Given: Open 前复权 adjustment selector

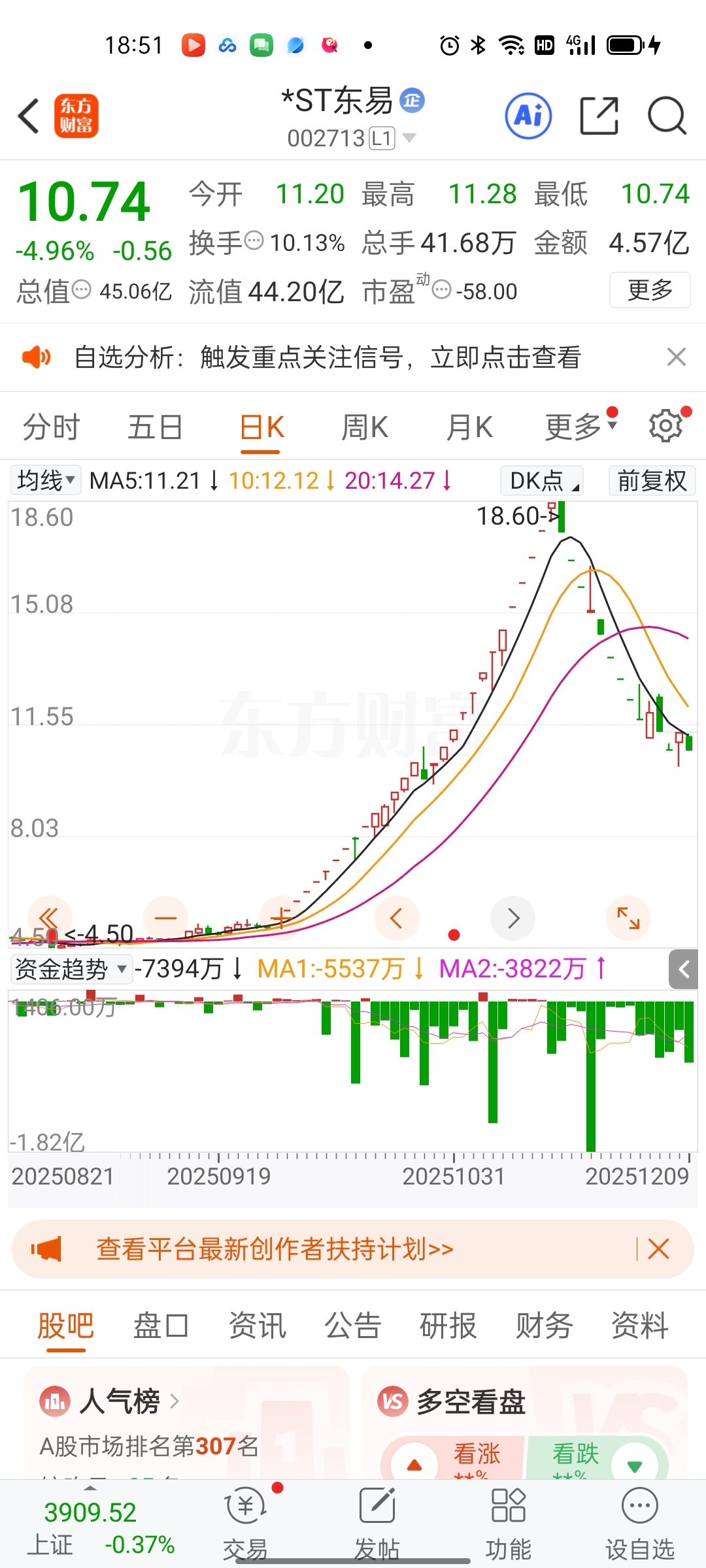Looking at the screenshot, I should [x=651, y=481].
